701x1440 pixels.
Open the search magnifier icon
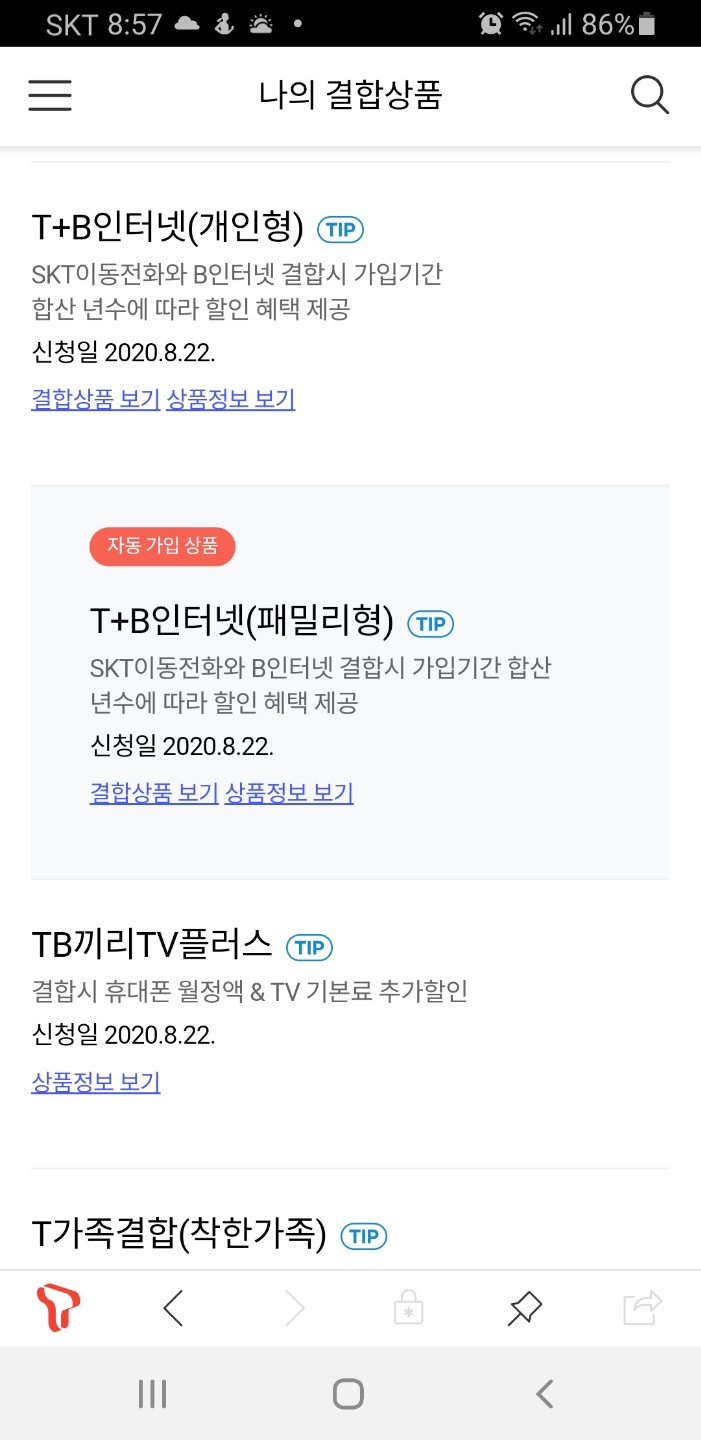[649, 95]
